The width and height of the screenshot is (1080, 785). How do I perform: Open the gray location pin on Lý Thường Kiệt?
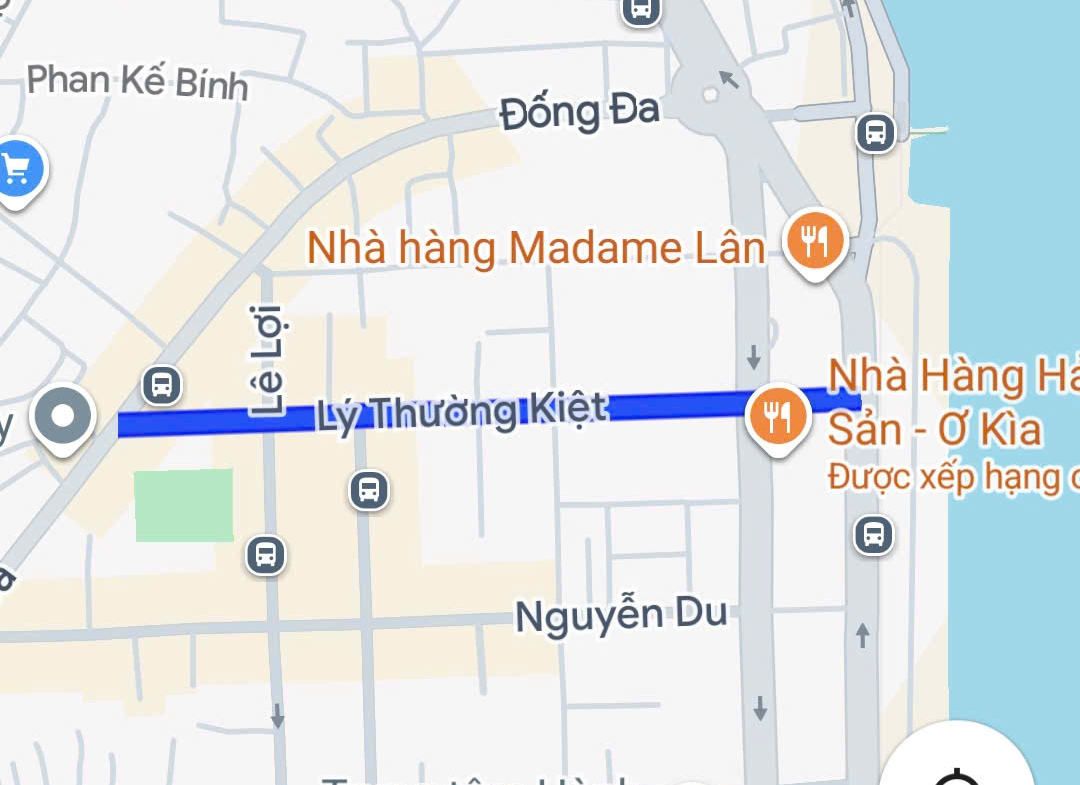[62, 415]
